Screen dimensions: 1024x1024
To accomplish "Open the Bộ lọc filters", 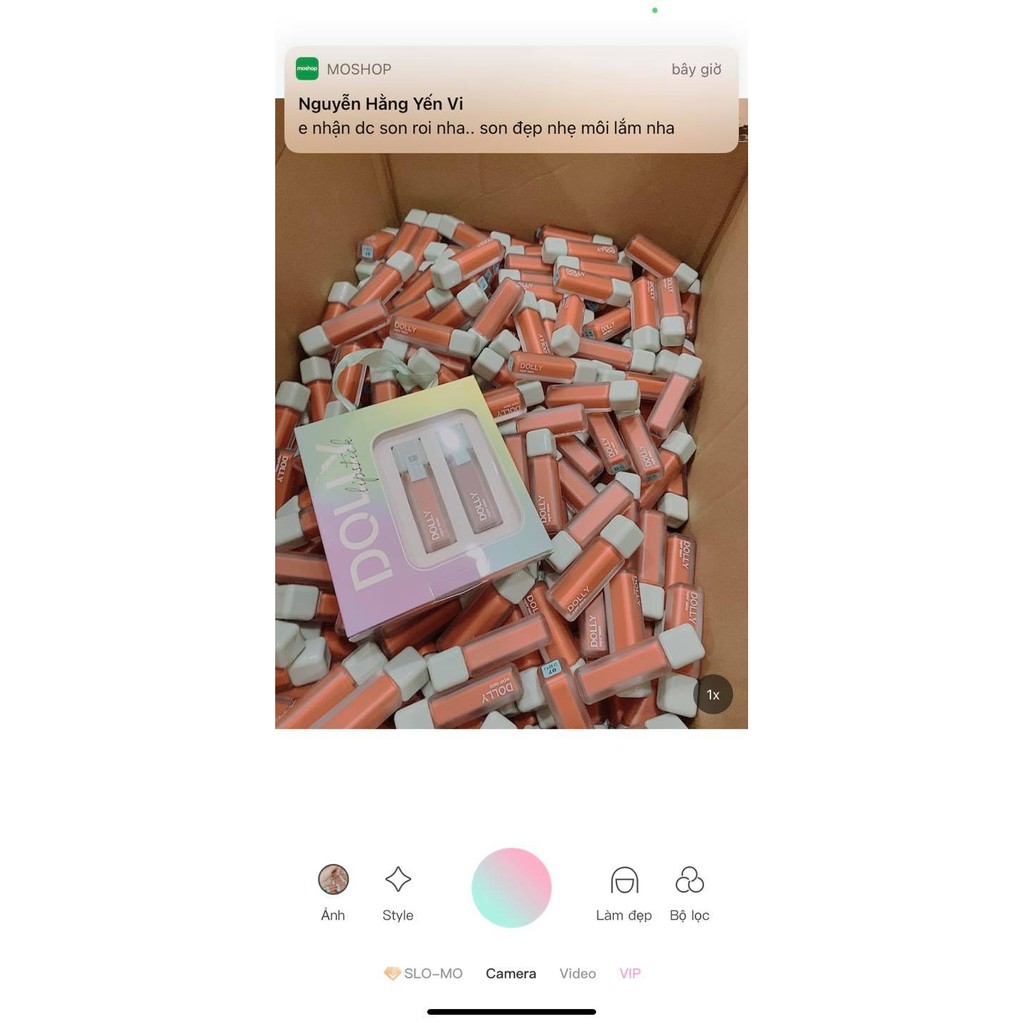I will [690, 881].
